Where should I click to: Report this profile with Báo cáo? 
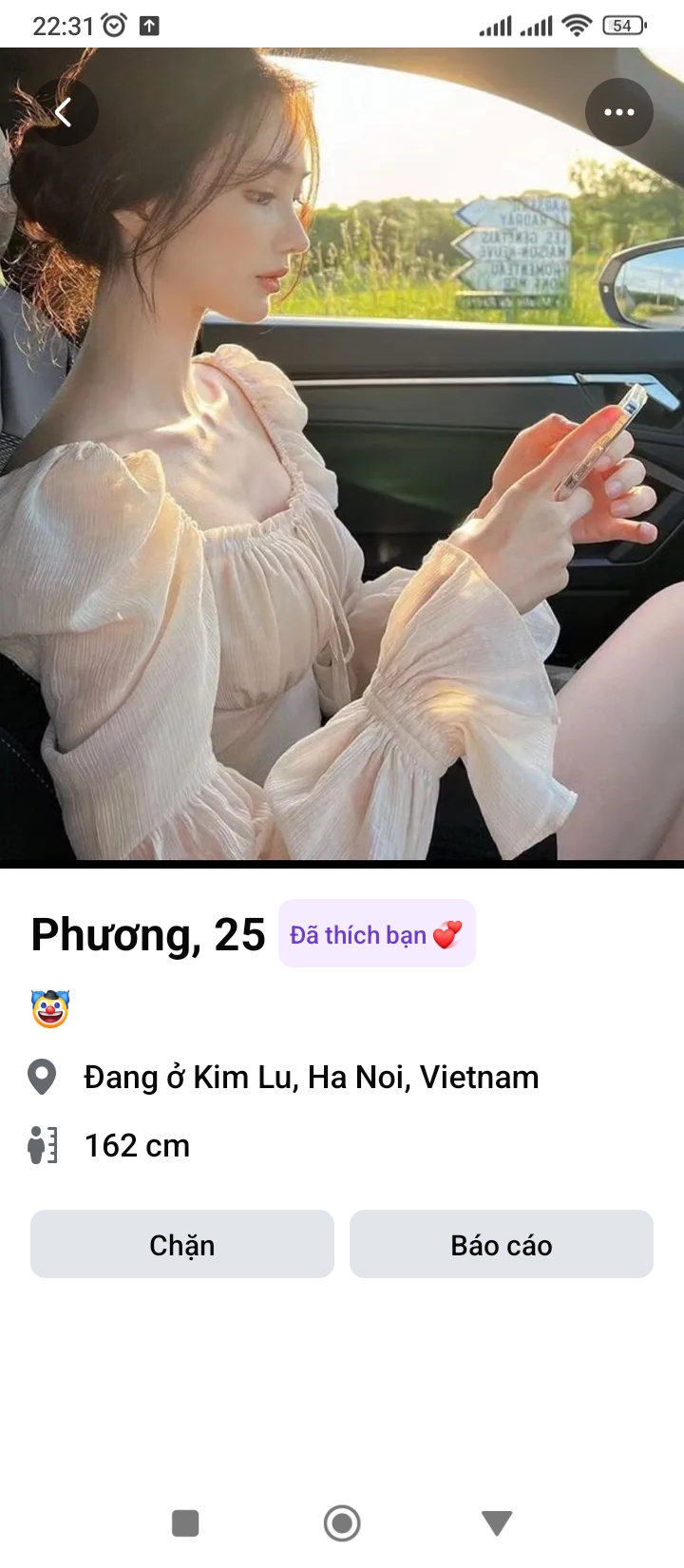(x=501, y=1244)
